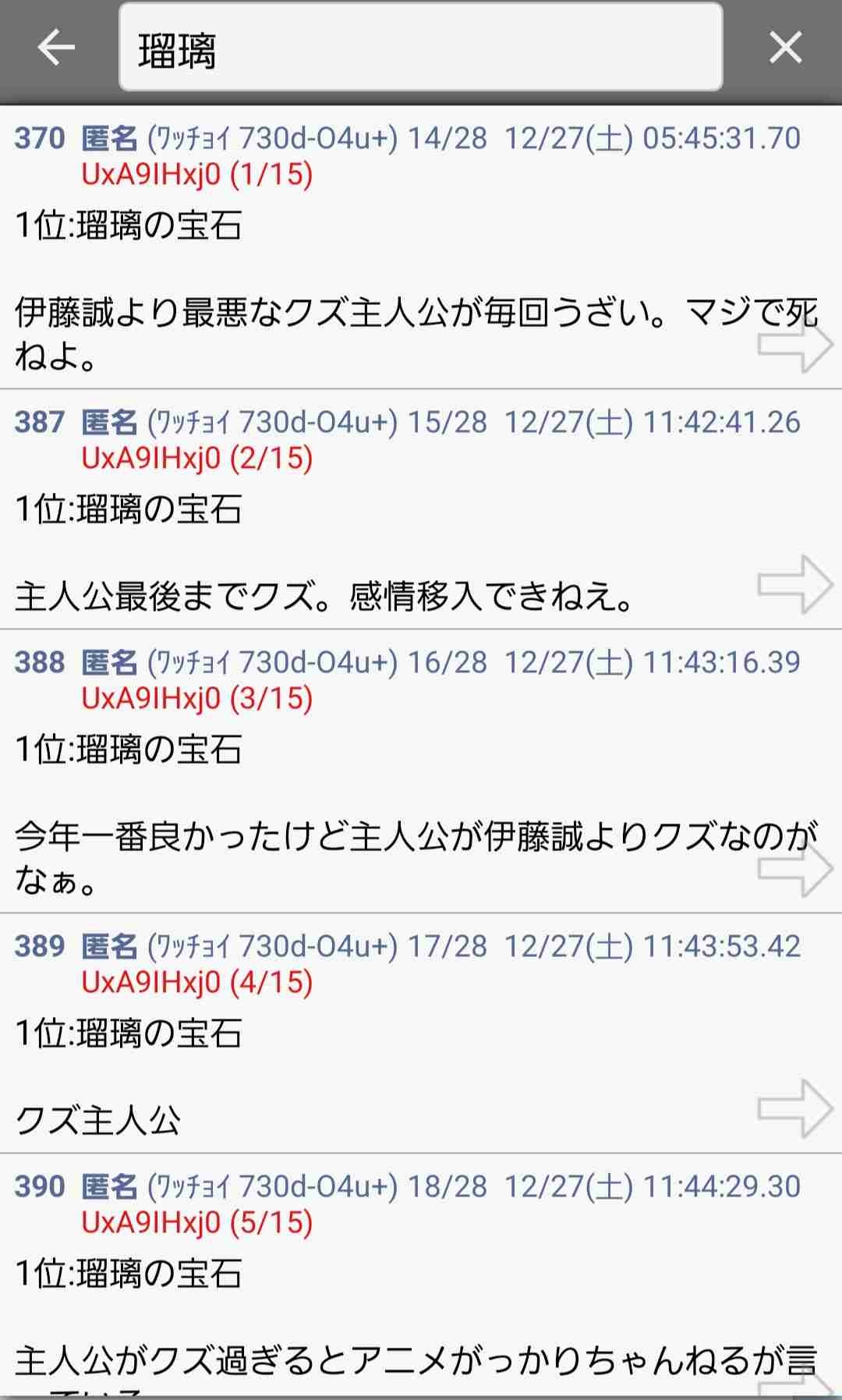842x1400 pixels.
Task: Tap ID UxA9IHxj0 (1/15) on post 370
Action: click(197, 174)
